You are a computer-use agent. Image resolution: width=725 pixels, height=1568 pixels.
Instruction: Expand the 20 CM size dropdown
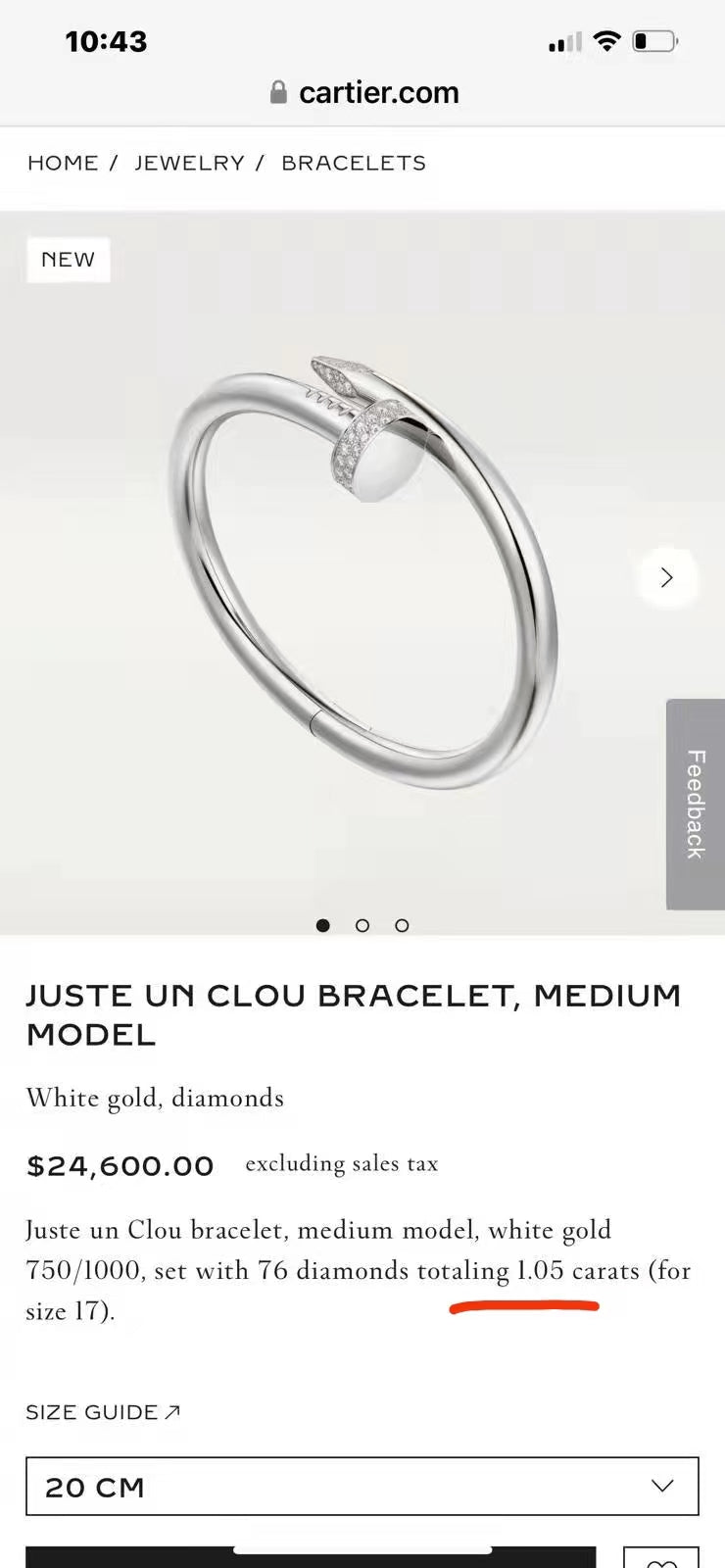click(362, 1487)
